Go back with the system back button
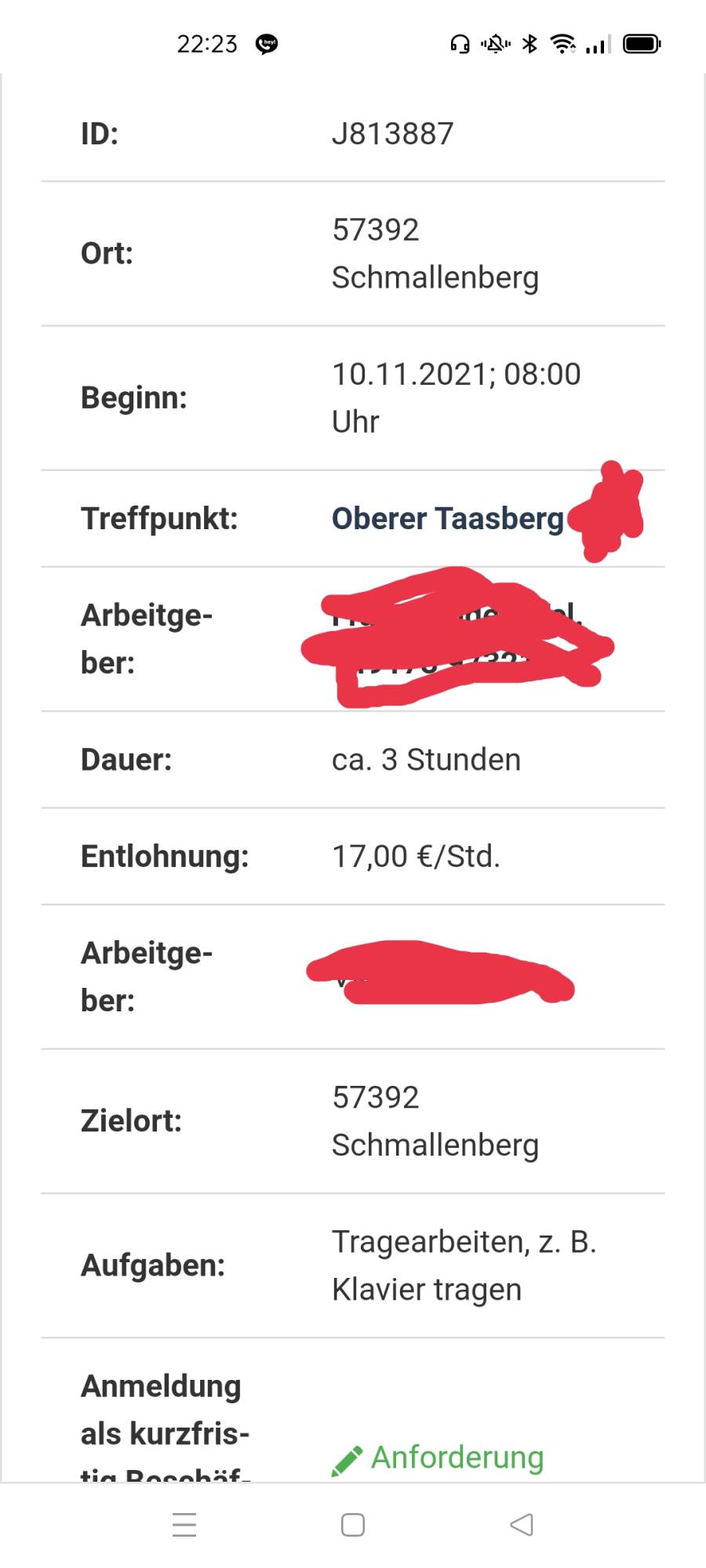The width and height of the screenshot is (706, 1568). pyautogui.click(x=522, y=1525)
